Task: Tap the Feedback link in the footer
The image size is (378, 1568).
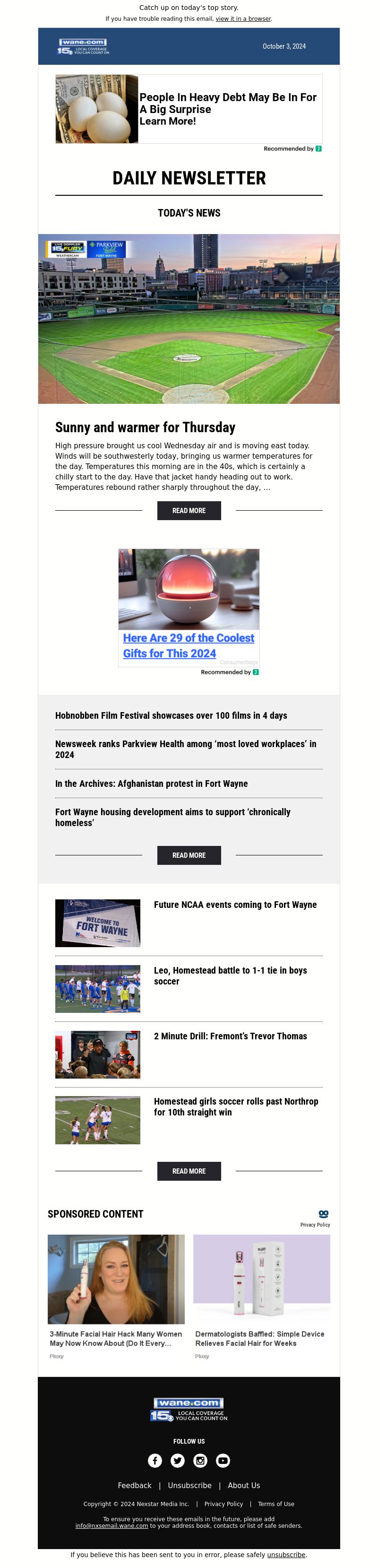Action: click(135, 1485)
